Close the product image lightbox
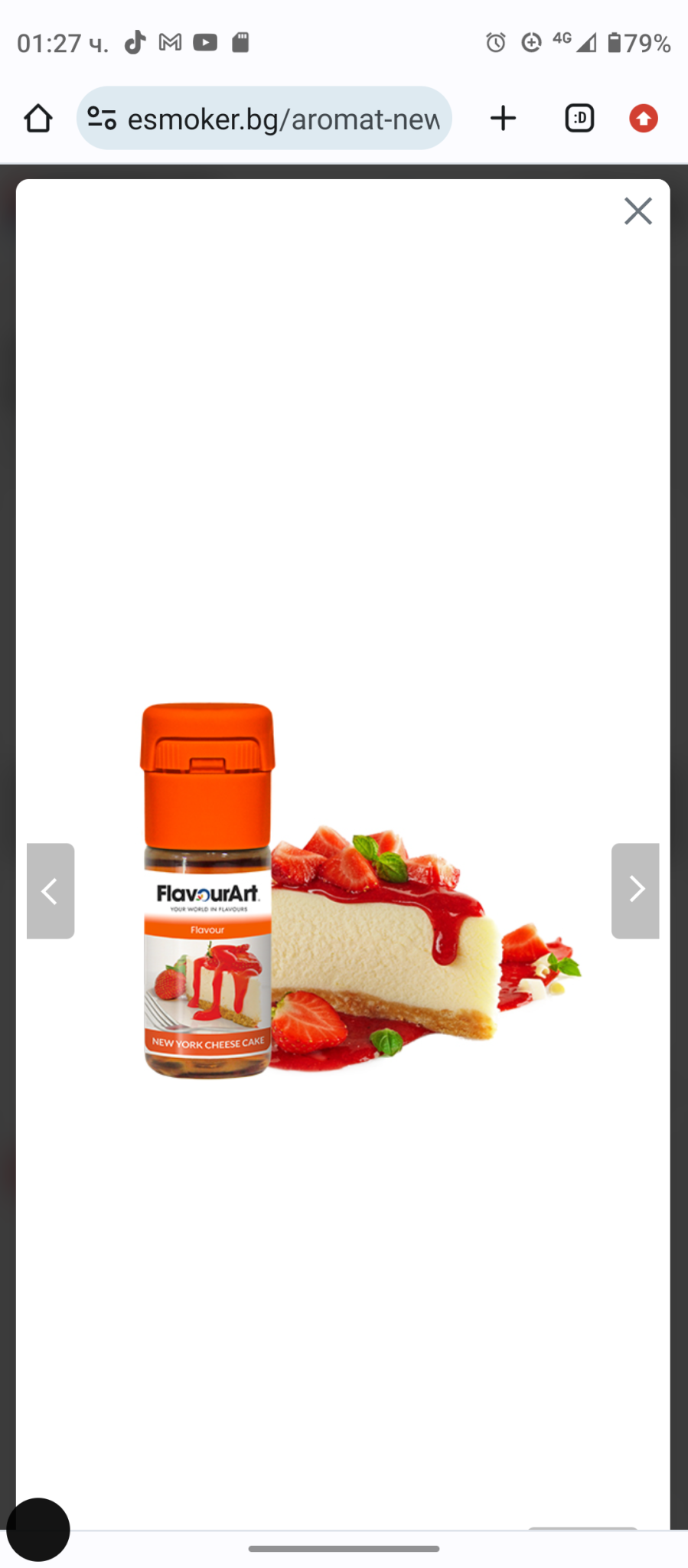This screenshot has height=1568, width=688. coord(637,211)
